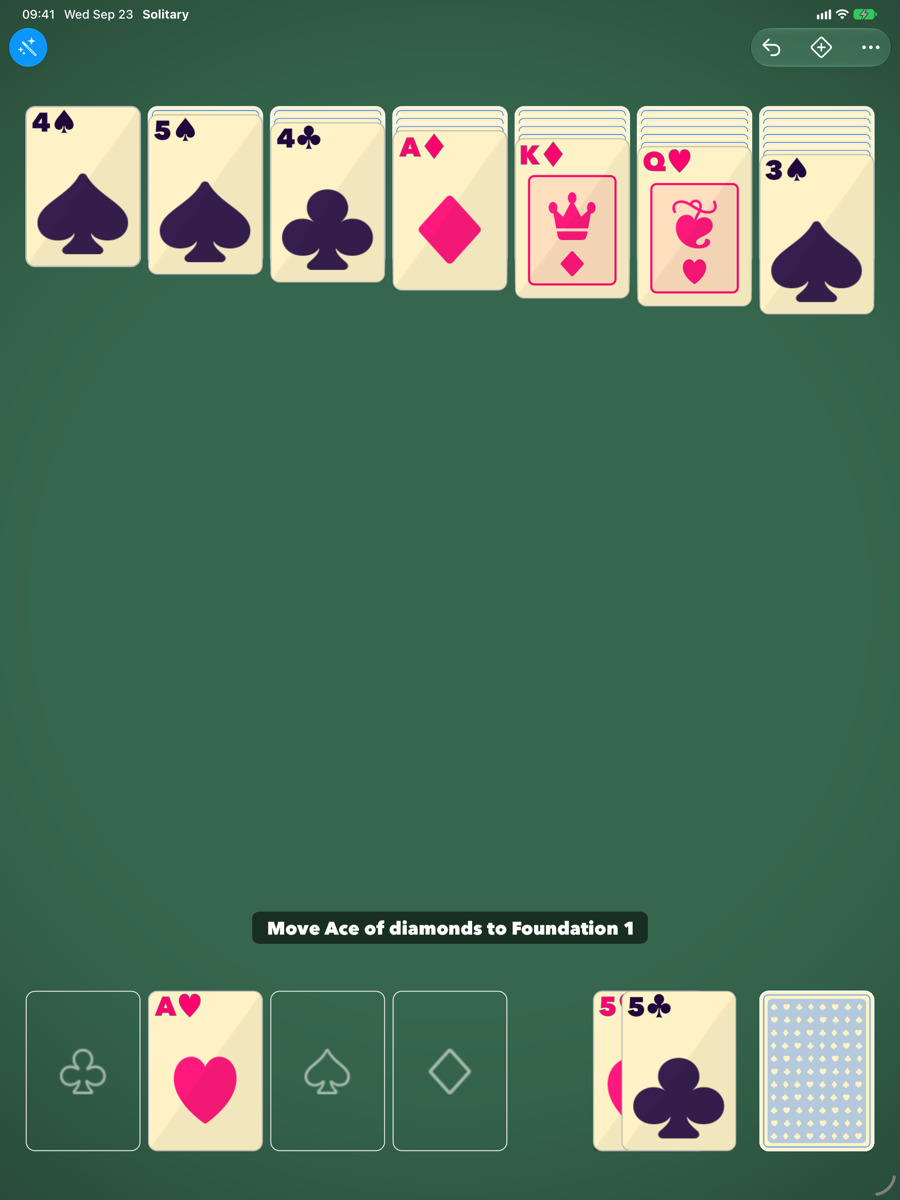Screen dimensions: 900x1200
Task: Select the 4 of spades card
Action: (x=83, y=187)
